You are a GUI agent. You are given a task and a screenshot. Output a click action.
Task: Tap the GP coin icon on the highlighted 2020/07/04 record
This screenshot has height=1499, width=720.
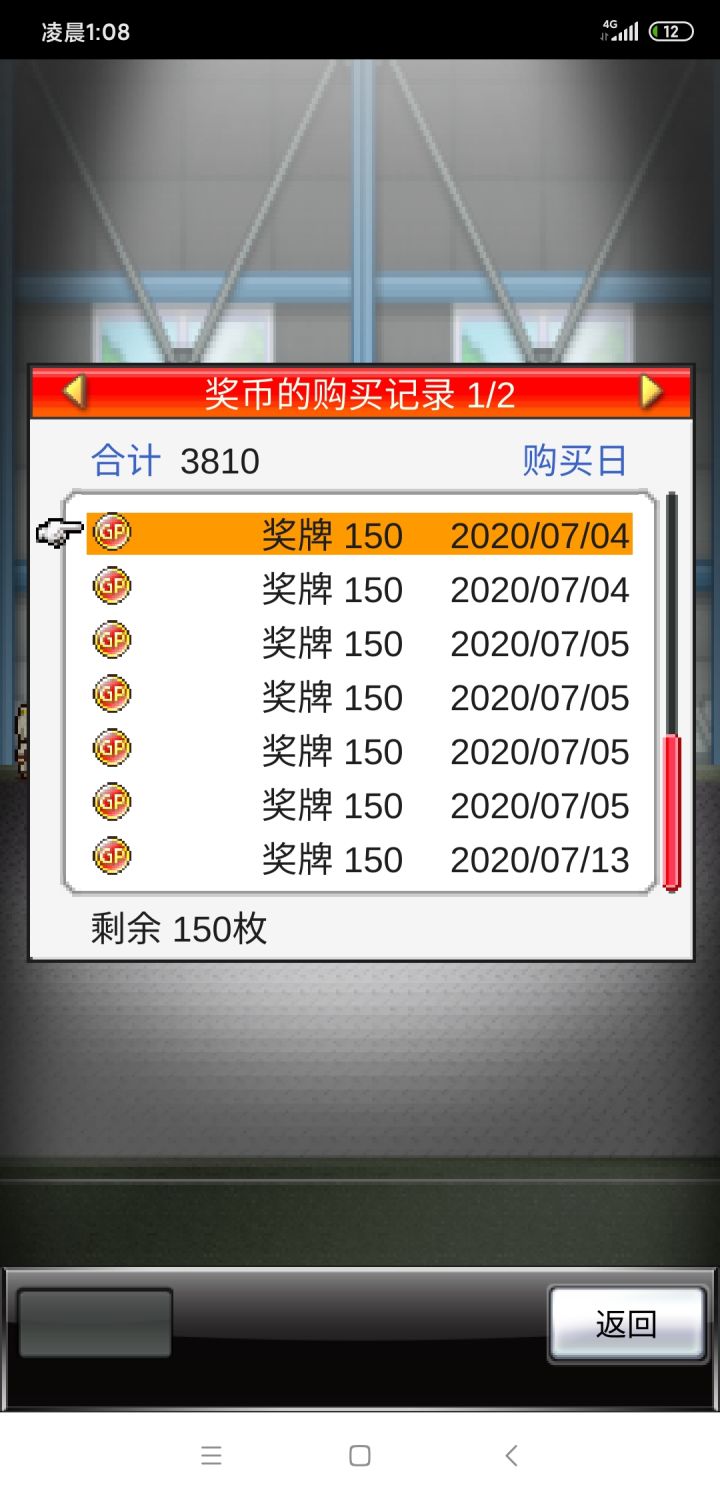point(111,535)
